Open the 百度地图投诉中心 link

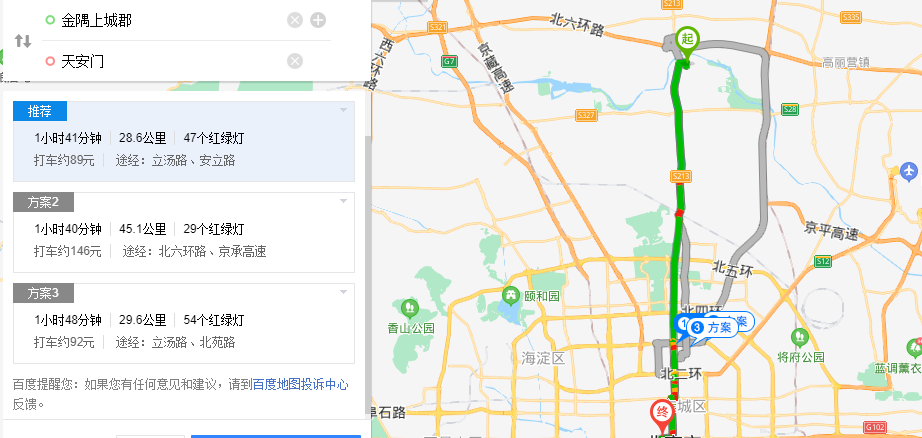tap(300, 383)
